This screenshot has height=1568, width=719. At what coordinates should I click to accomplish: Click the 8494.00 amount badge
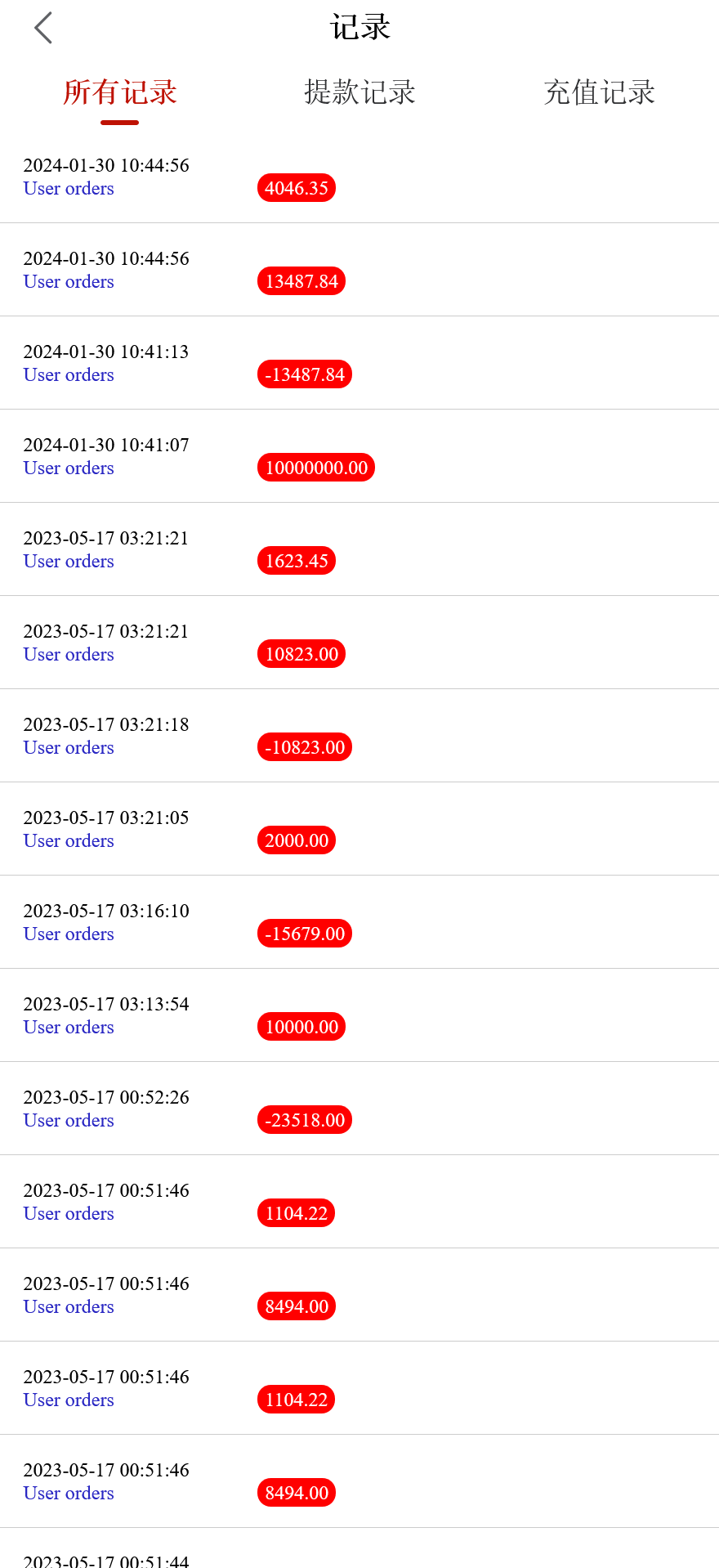click(296, 1306)
